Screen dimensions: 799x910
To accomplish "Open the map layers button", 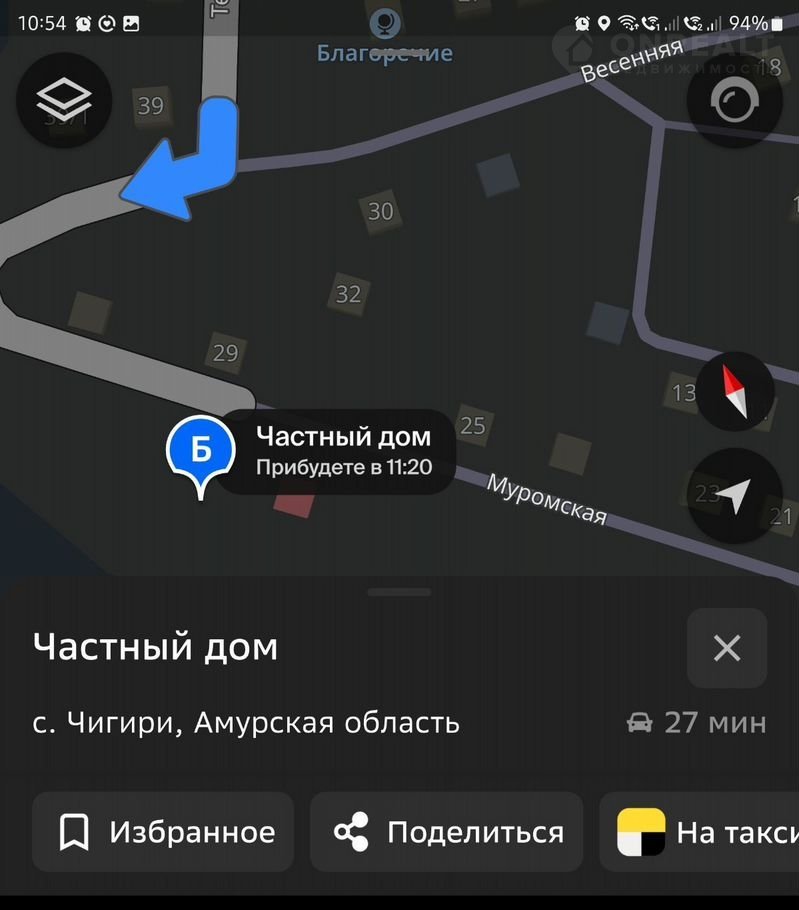I will point(65,99).
